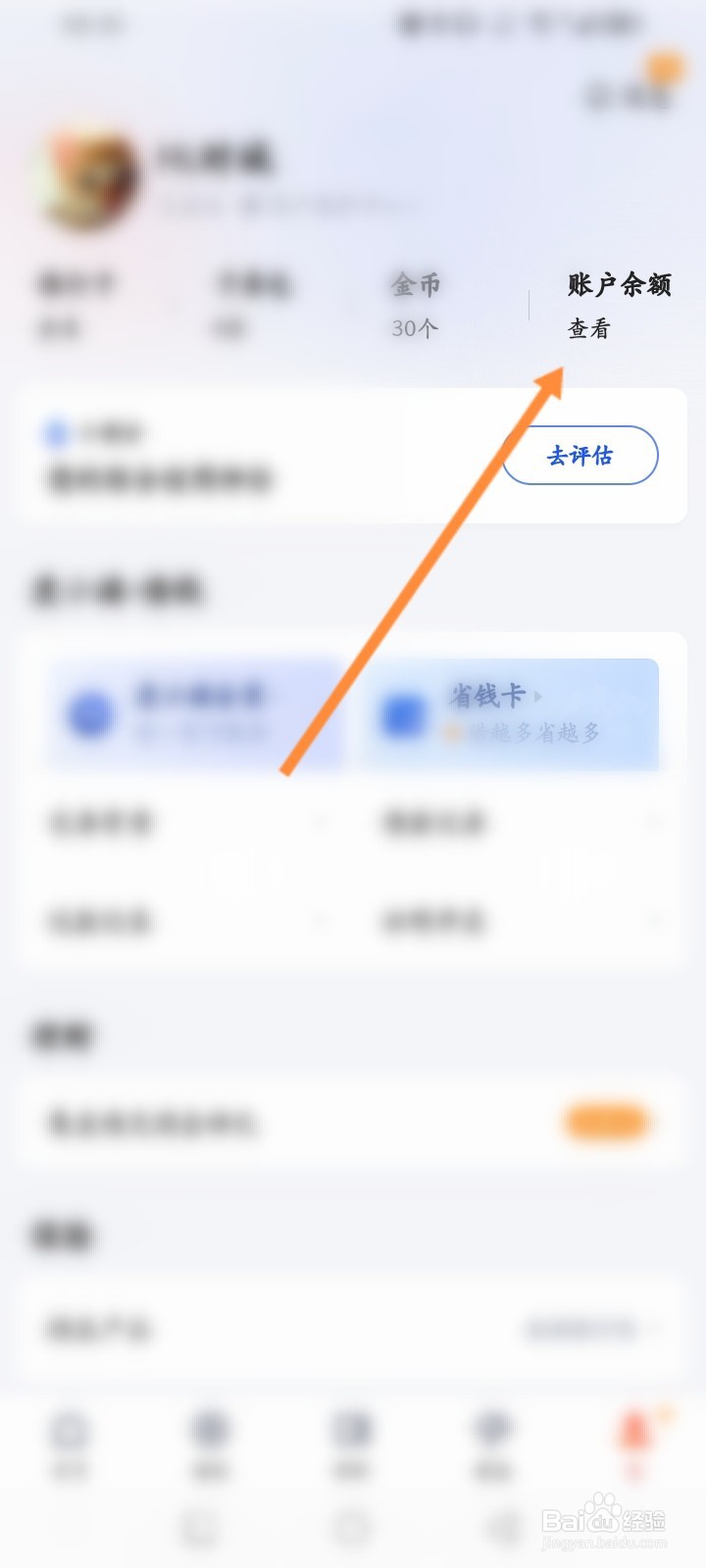Tap the middle icon in the bottom navigation bar
Image resolution: width=706 pixels, height=1568 pixels.
coord(353,1439)
